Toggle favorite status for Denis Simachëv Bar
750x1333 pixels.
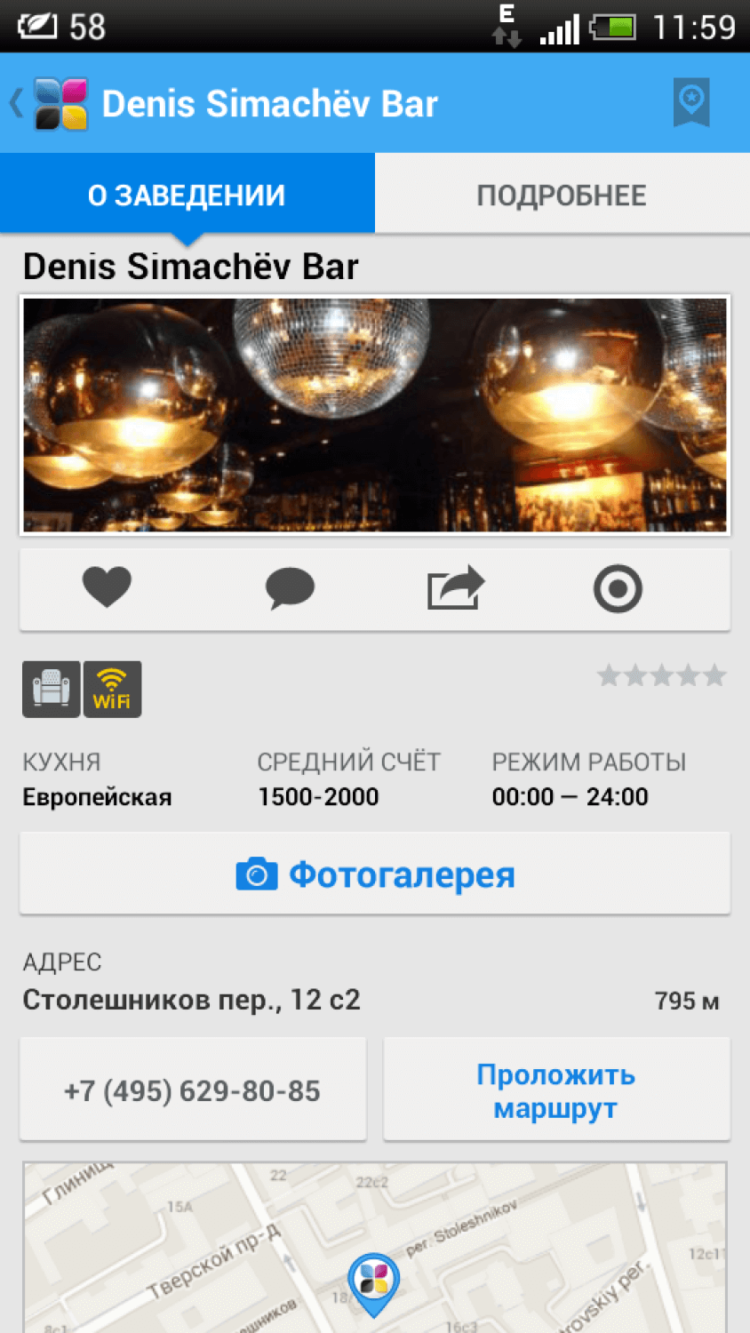coord(108,587)
